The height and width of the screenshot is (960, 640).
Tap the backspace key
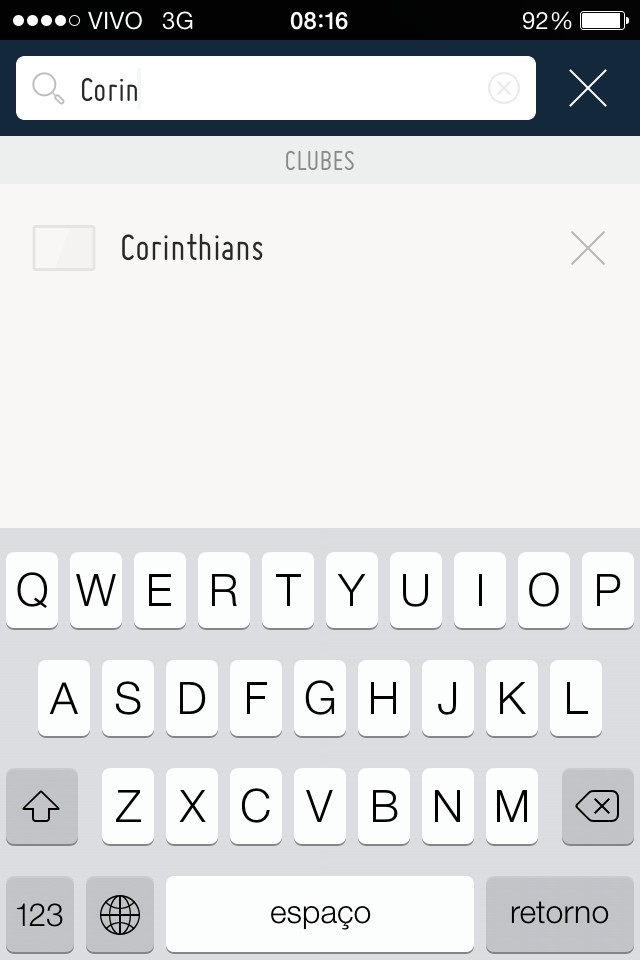(598, 806)
